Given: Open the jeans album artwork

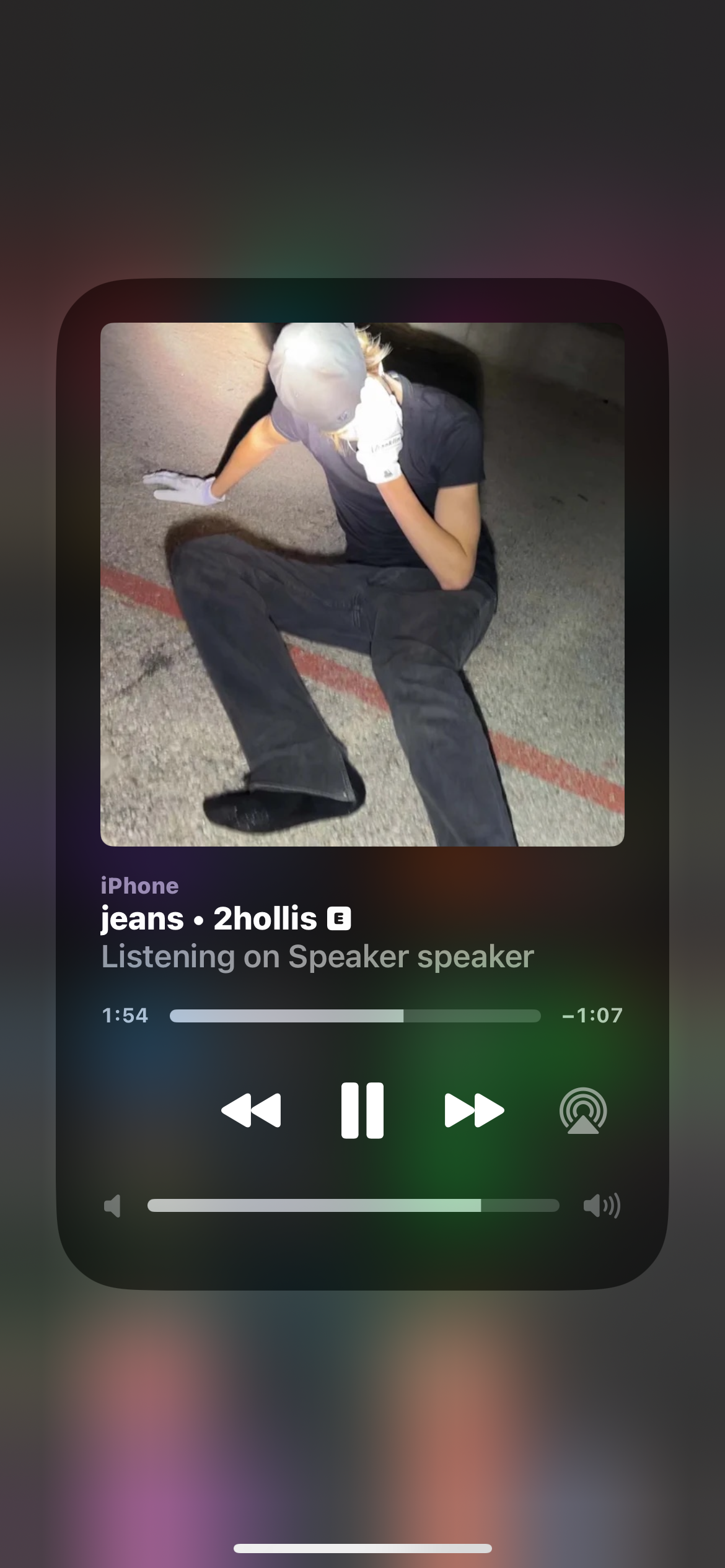Looking at the screenshot, I should pyautogui.click(x=362, y=584).
